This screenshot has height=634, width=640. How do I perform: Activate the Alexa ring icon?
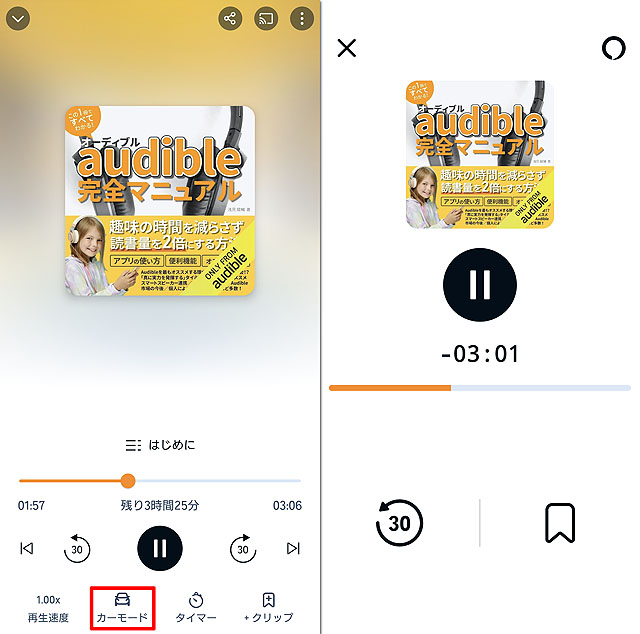[x=611, y=48]
